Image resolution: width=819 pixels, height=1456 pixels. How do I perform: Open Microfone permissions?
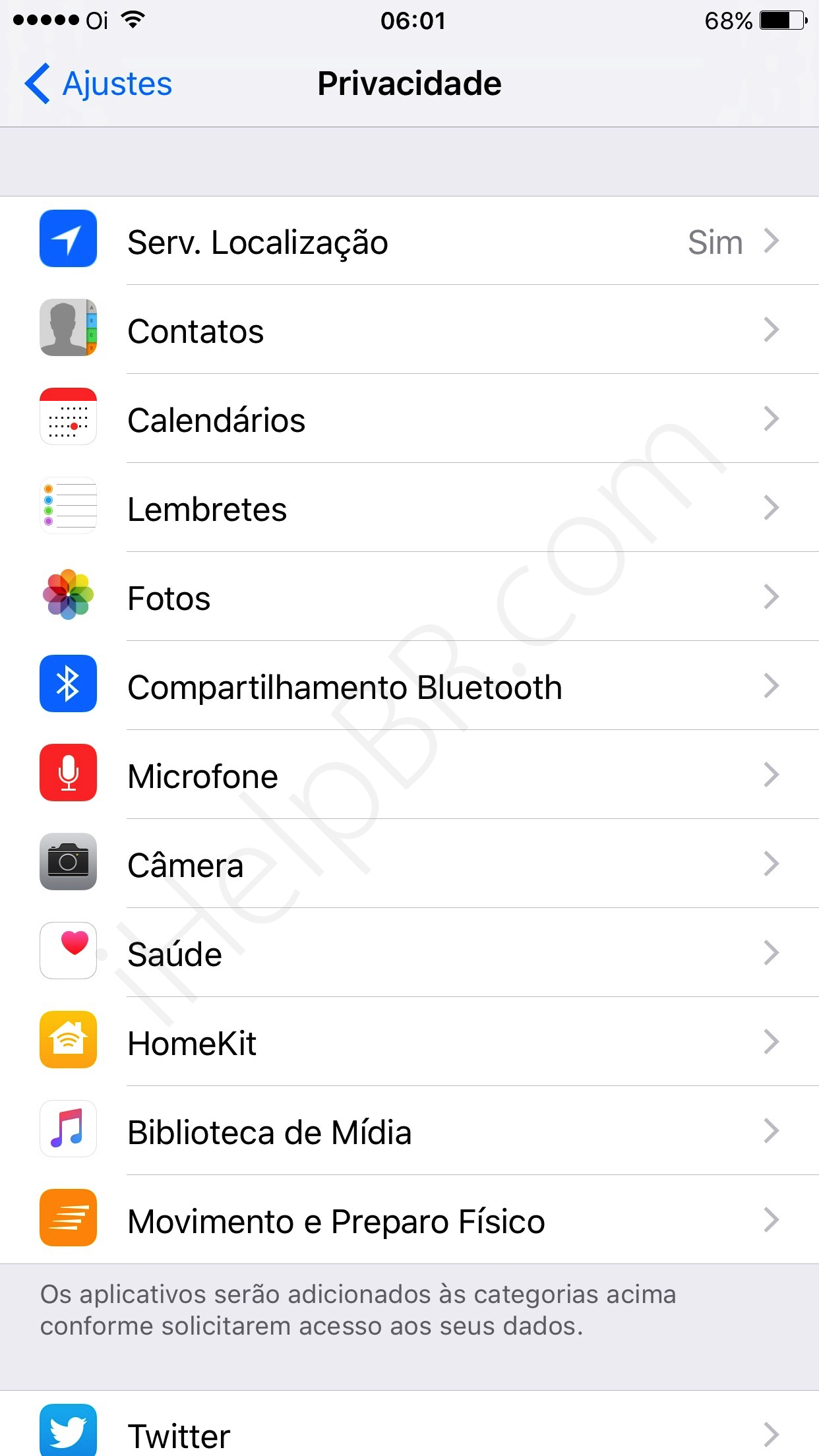click(409, 775)
